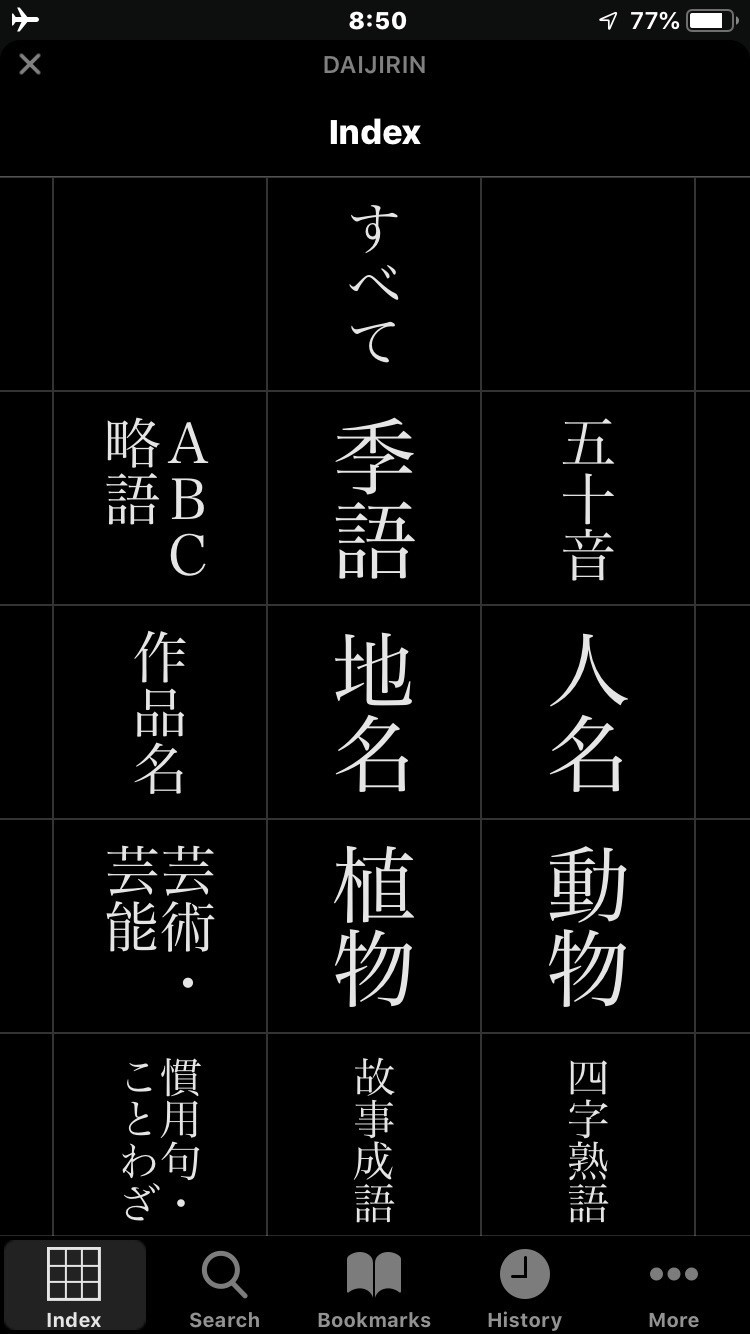750x1334 pixels.
Task: Close the Index screen with the X
Action: (30, 64)
